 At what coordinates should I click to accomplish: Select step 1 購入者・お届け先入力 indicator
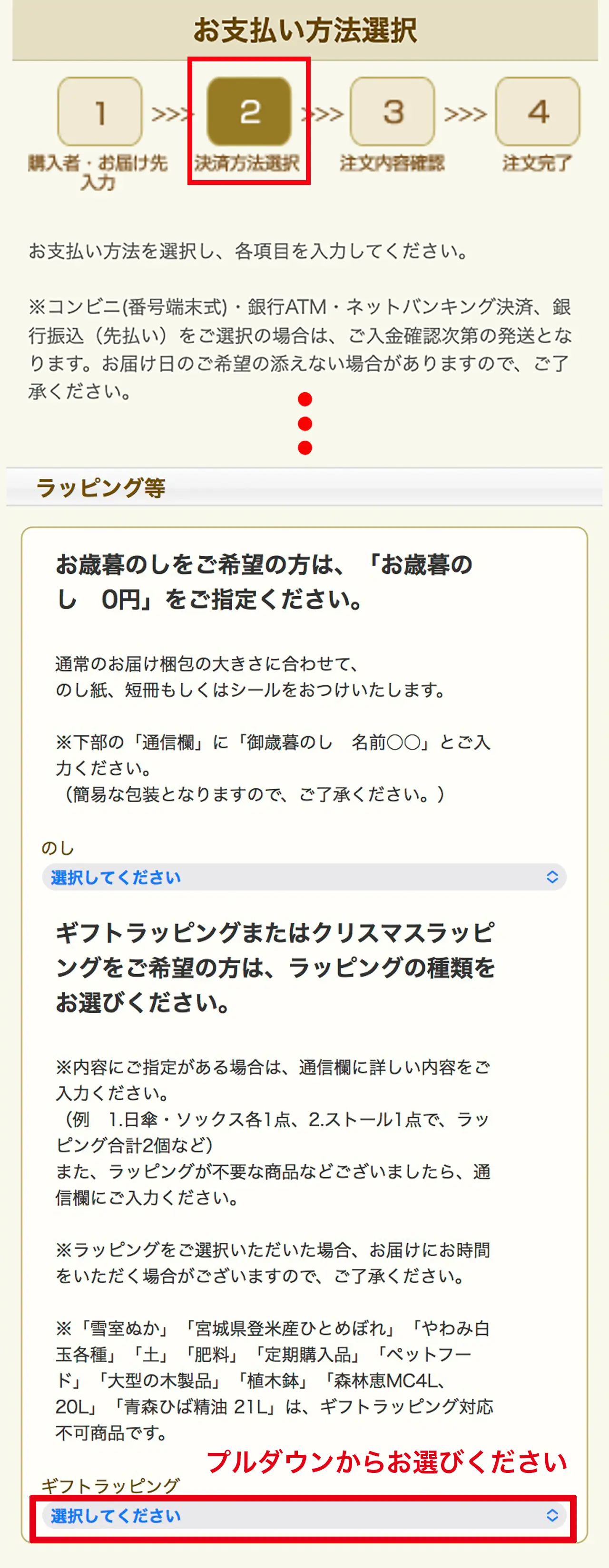pos(99,113)
